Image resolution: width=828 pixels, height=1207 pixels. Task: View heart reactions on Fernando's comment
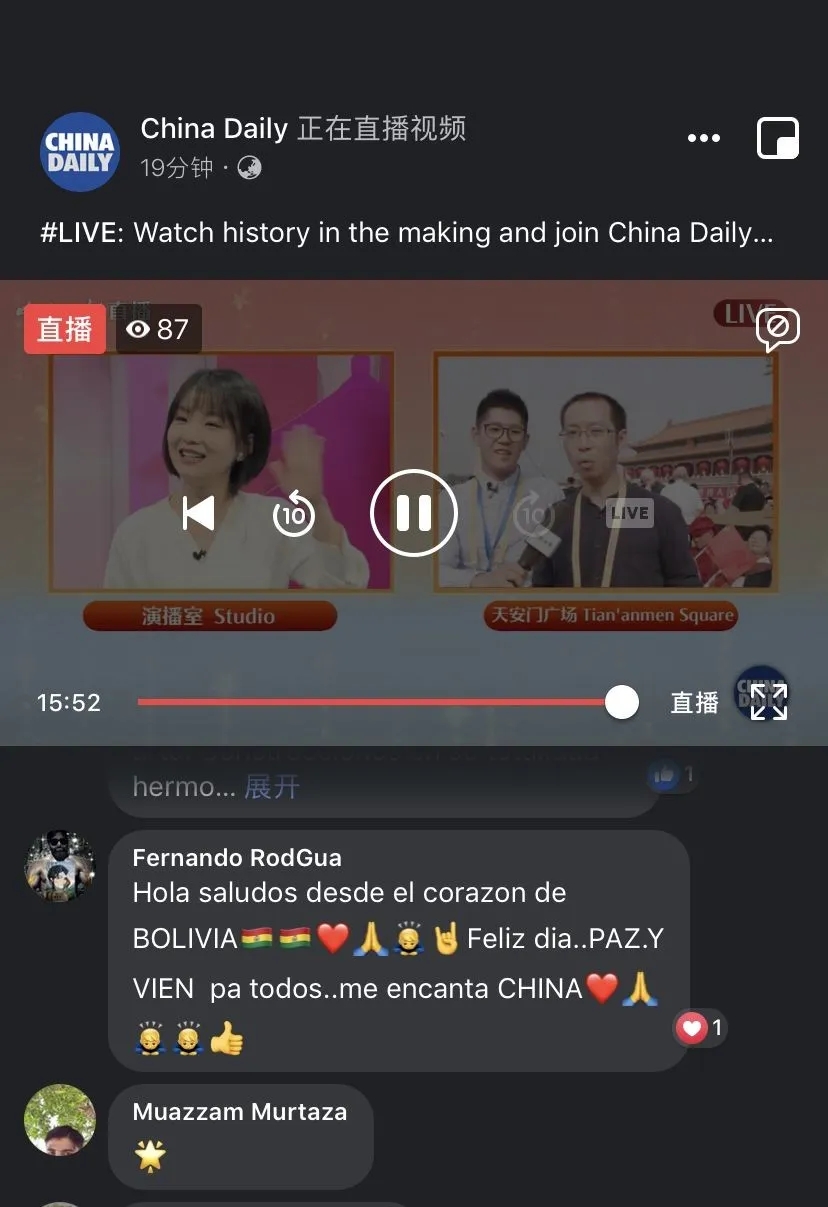pos(700,1027)
